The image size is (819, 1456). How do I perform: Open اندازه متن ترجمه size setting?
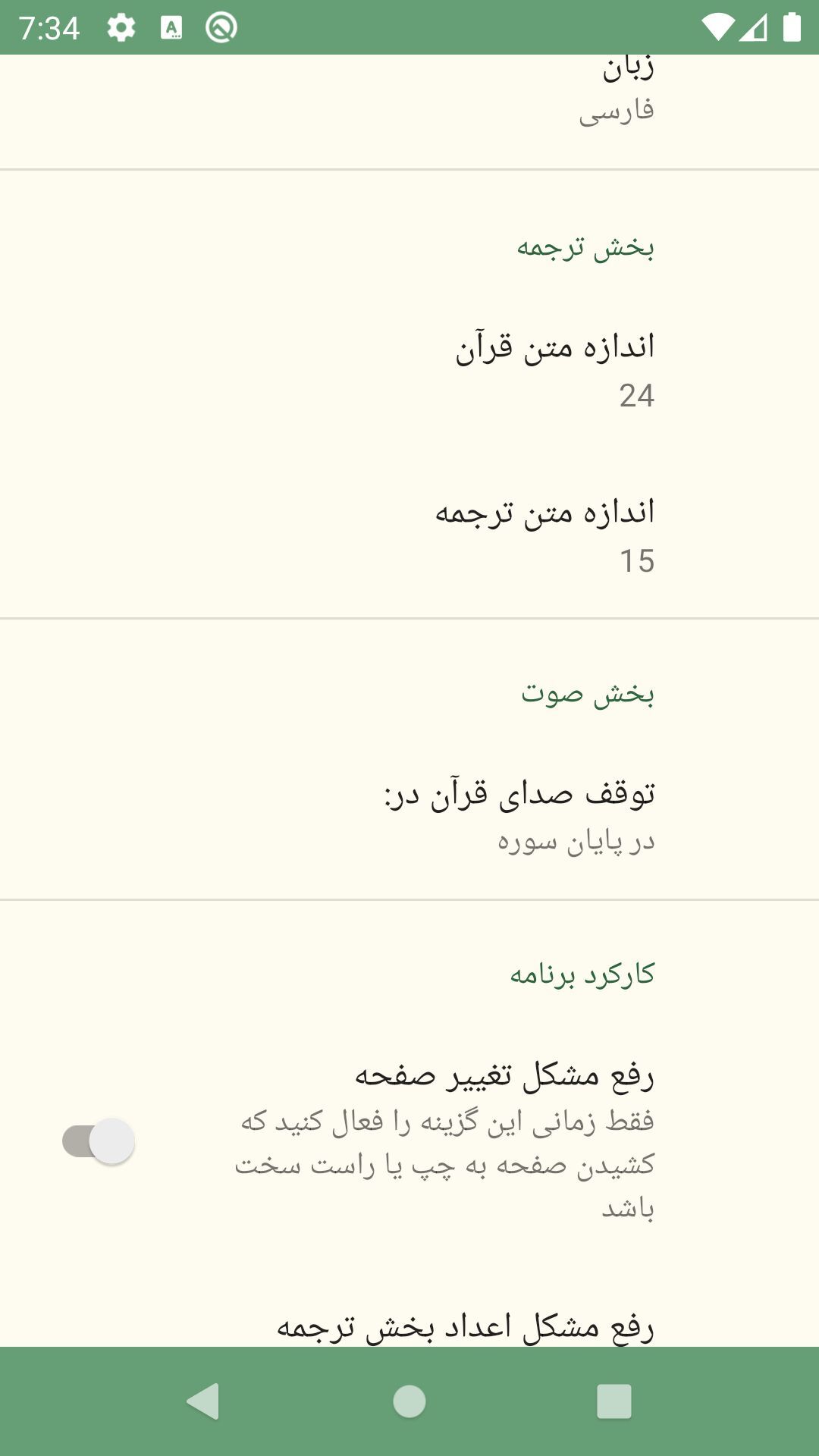point(409,535)
